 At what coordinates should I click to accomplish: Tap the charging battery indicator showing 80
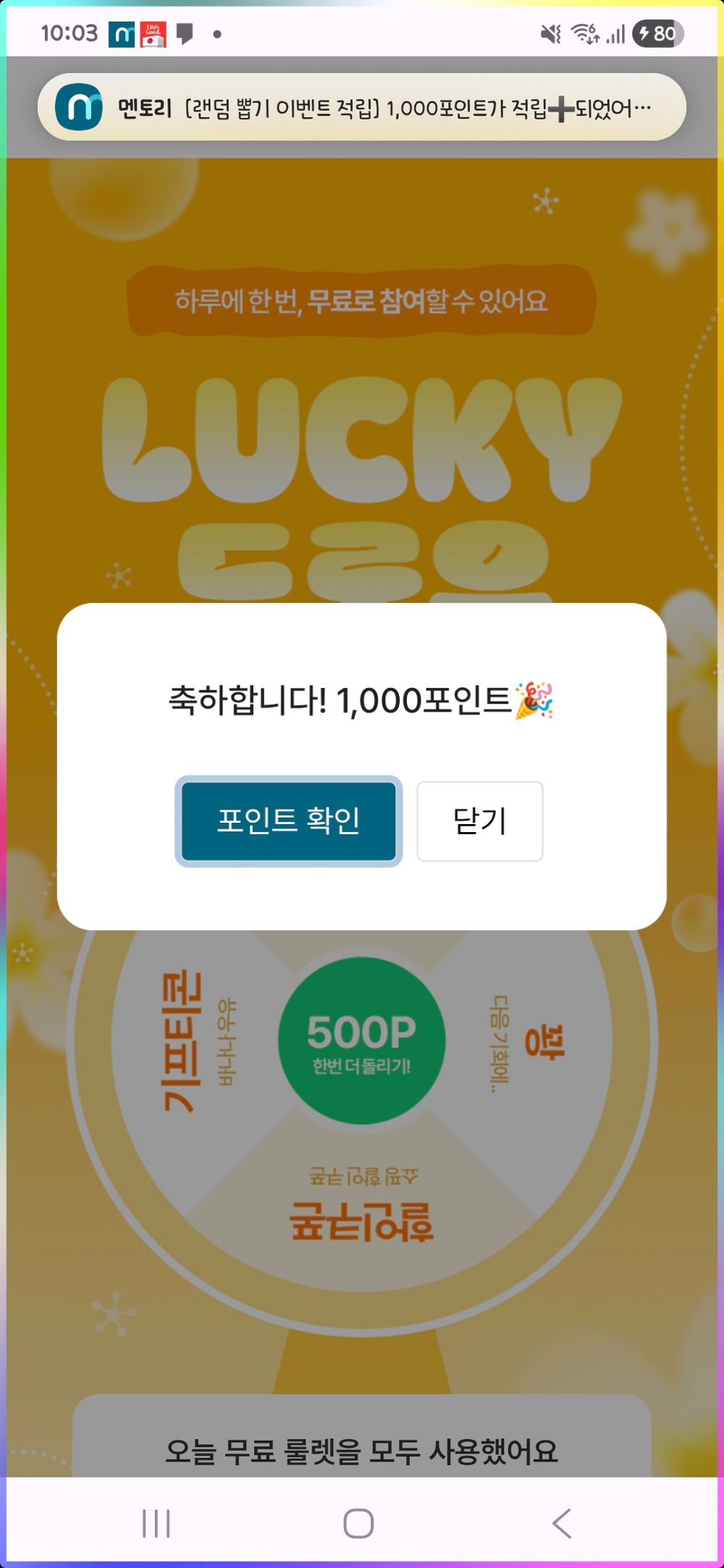click(654, 33)
